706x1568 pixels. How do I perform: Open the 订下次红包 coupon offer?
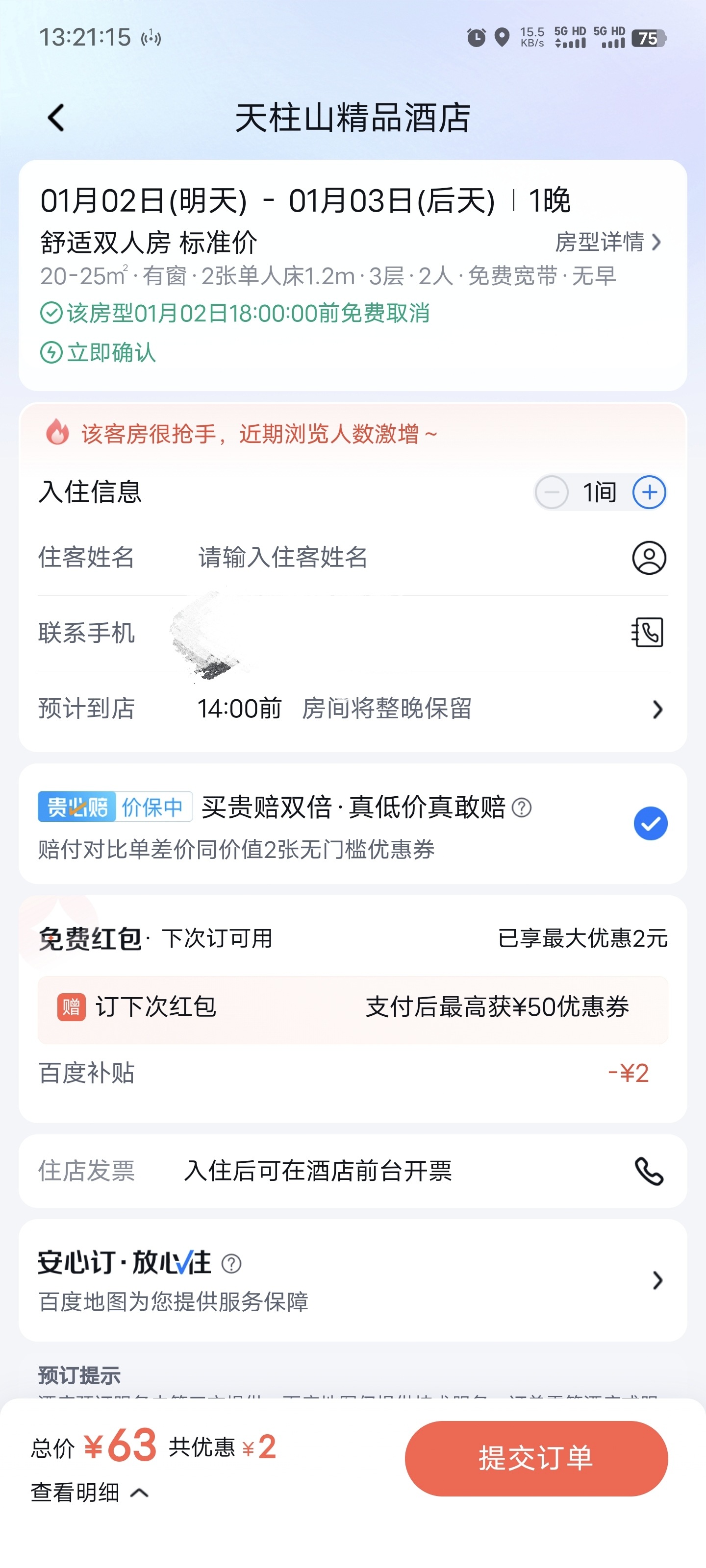pyautogui.click(x=352, y=1007)
